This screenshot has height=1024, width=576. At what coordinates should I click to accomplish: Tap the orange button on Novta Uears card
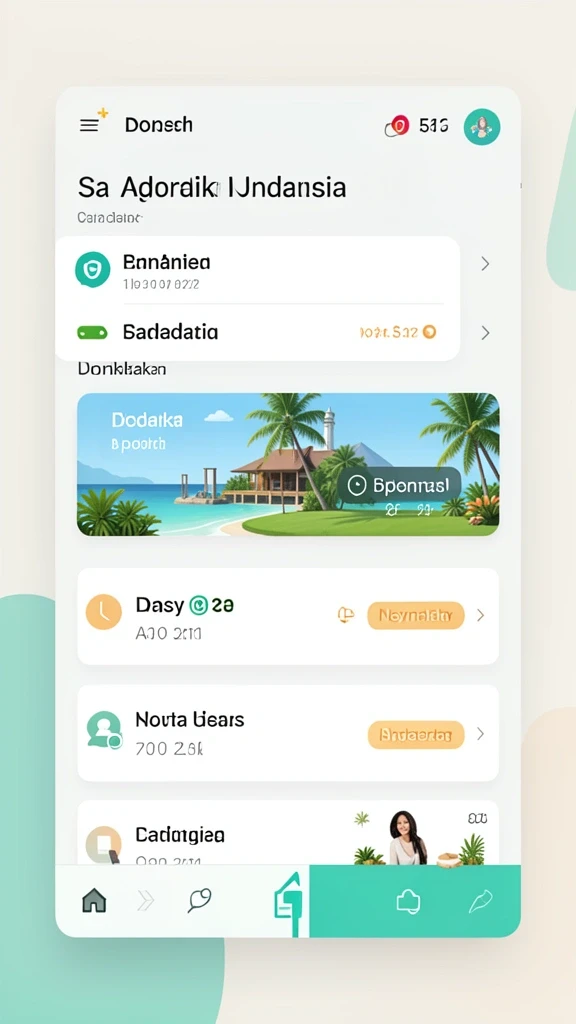pos(416,735)
